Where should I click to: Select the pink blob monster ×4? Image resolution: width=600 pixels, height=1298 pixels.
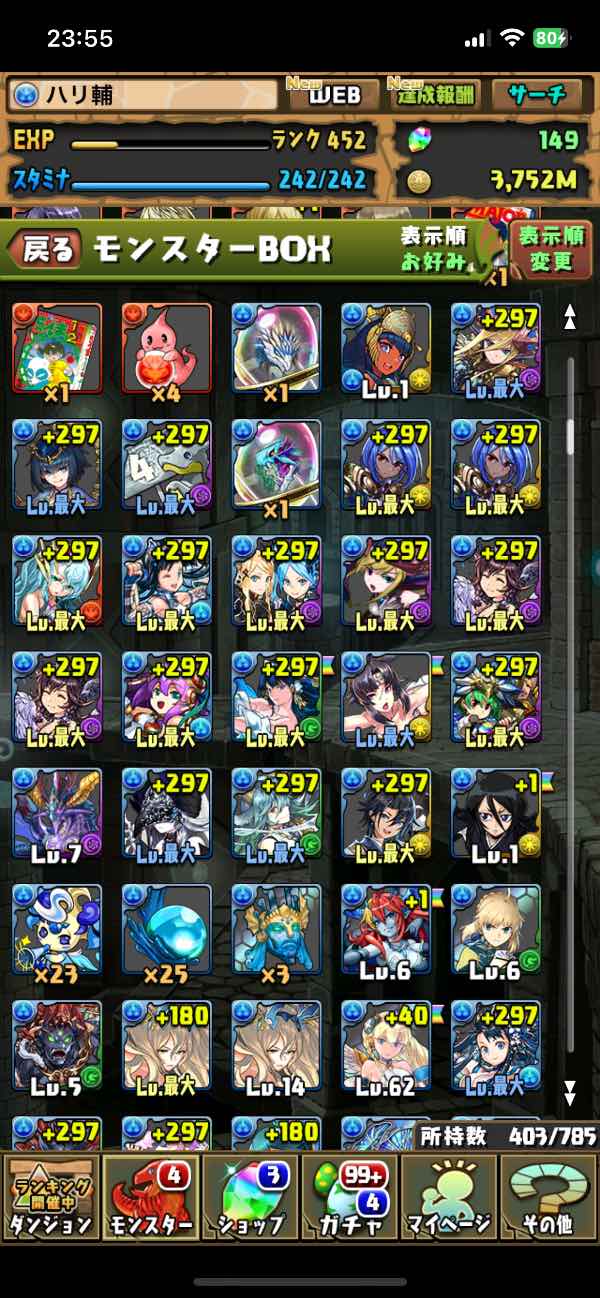(167, 347)
